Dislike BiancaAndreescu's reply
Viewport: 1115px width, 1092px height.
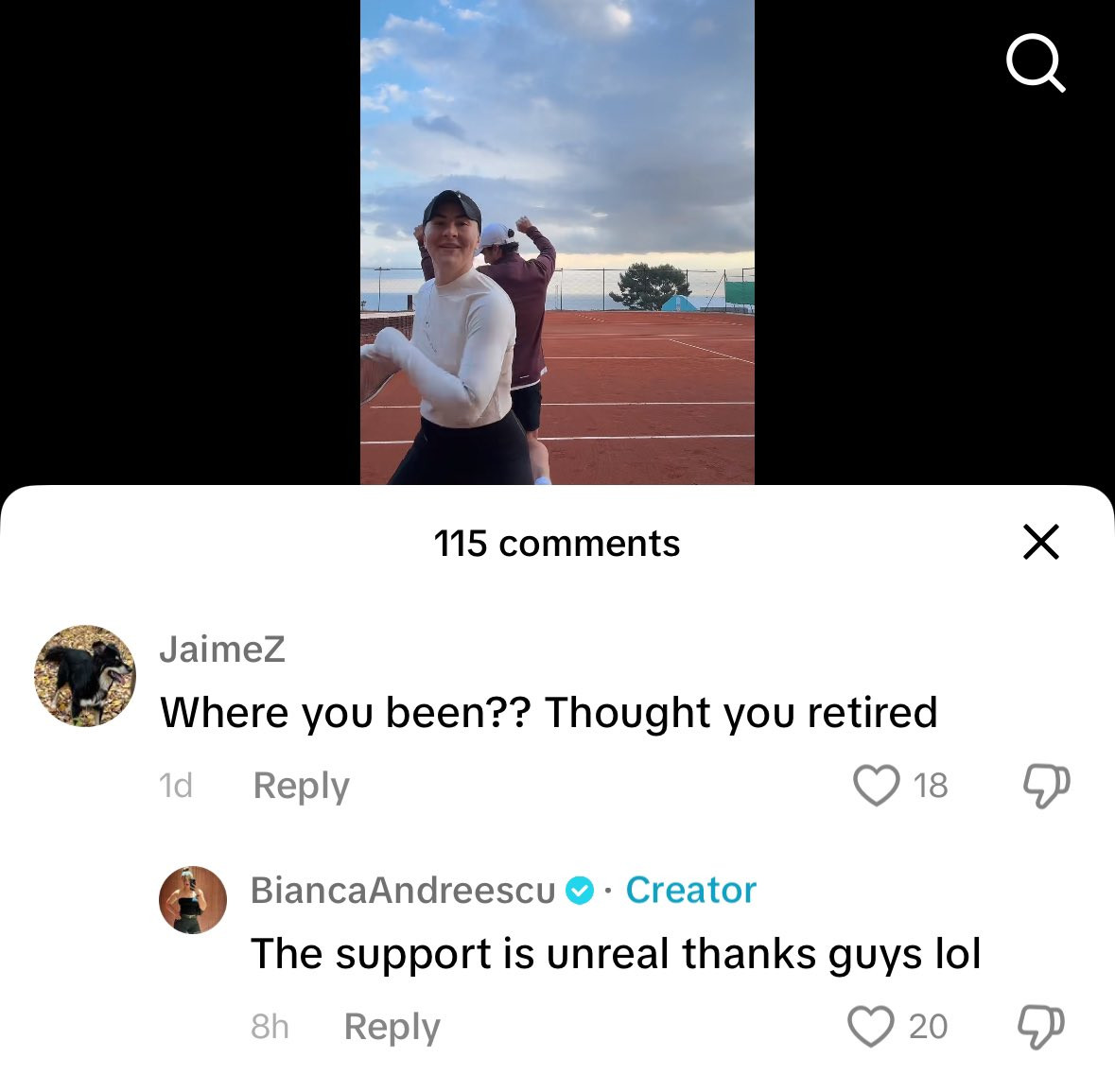[1040, 1027]
